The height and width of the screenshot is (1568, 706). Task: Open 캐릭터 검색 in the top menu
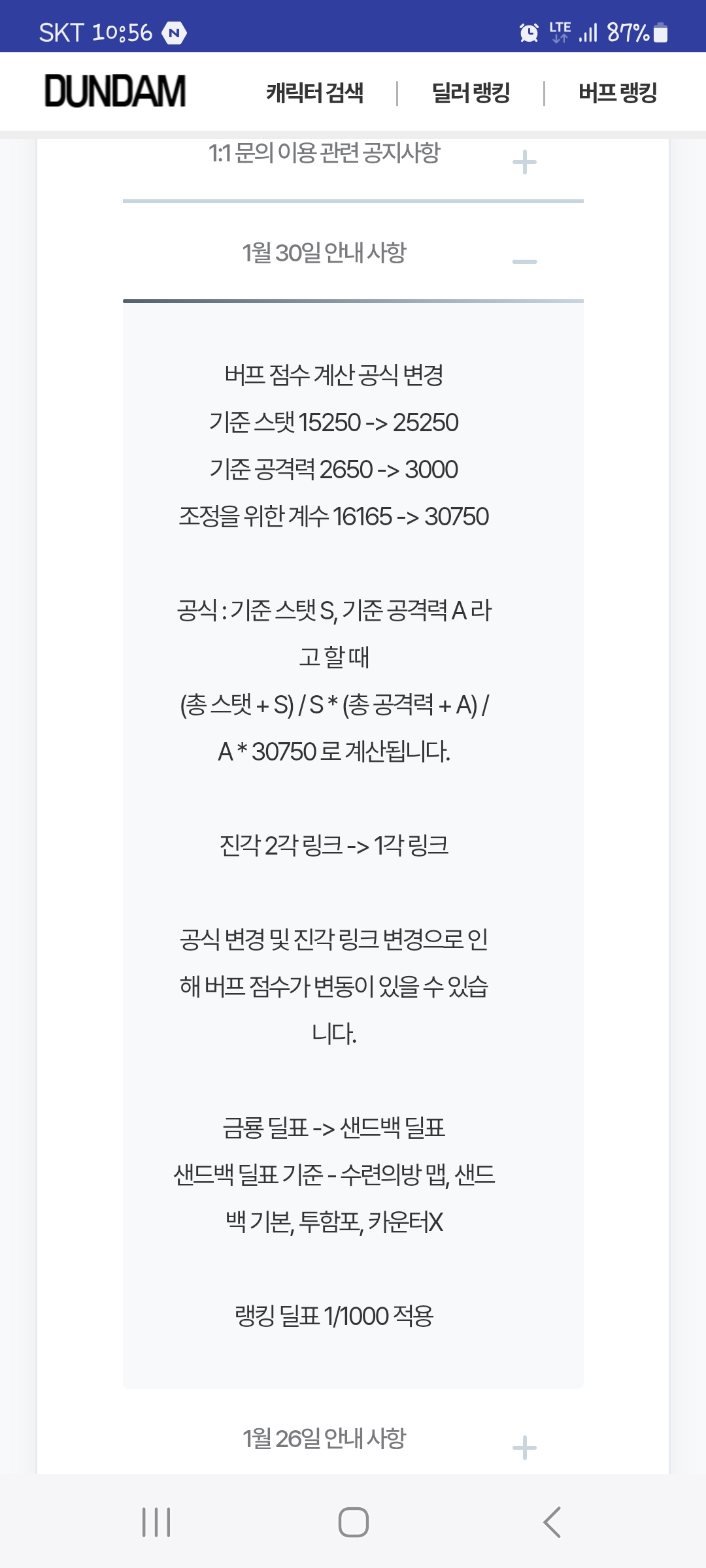pos(314,93)
